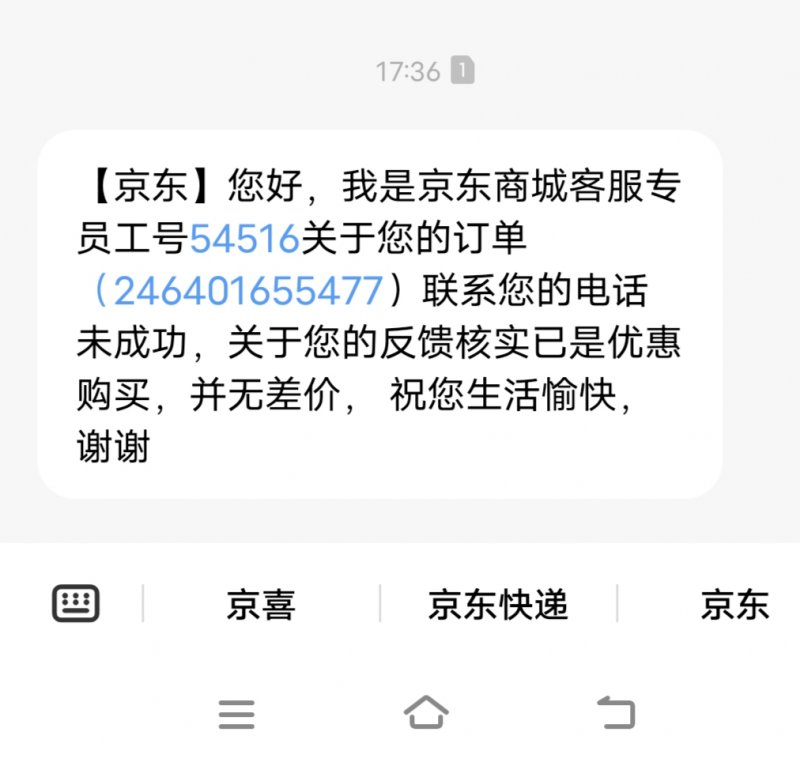The height and width of the screenshot is (762, 800).
Task: Open recent apps from navigation bar
Action: point(237,714)
